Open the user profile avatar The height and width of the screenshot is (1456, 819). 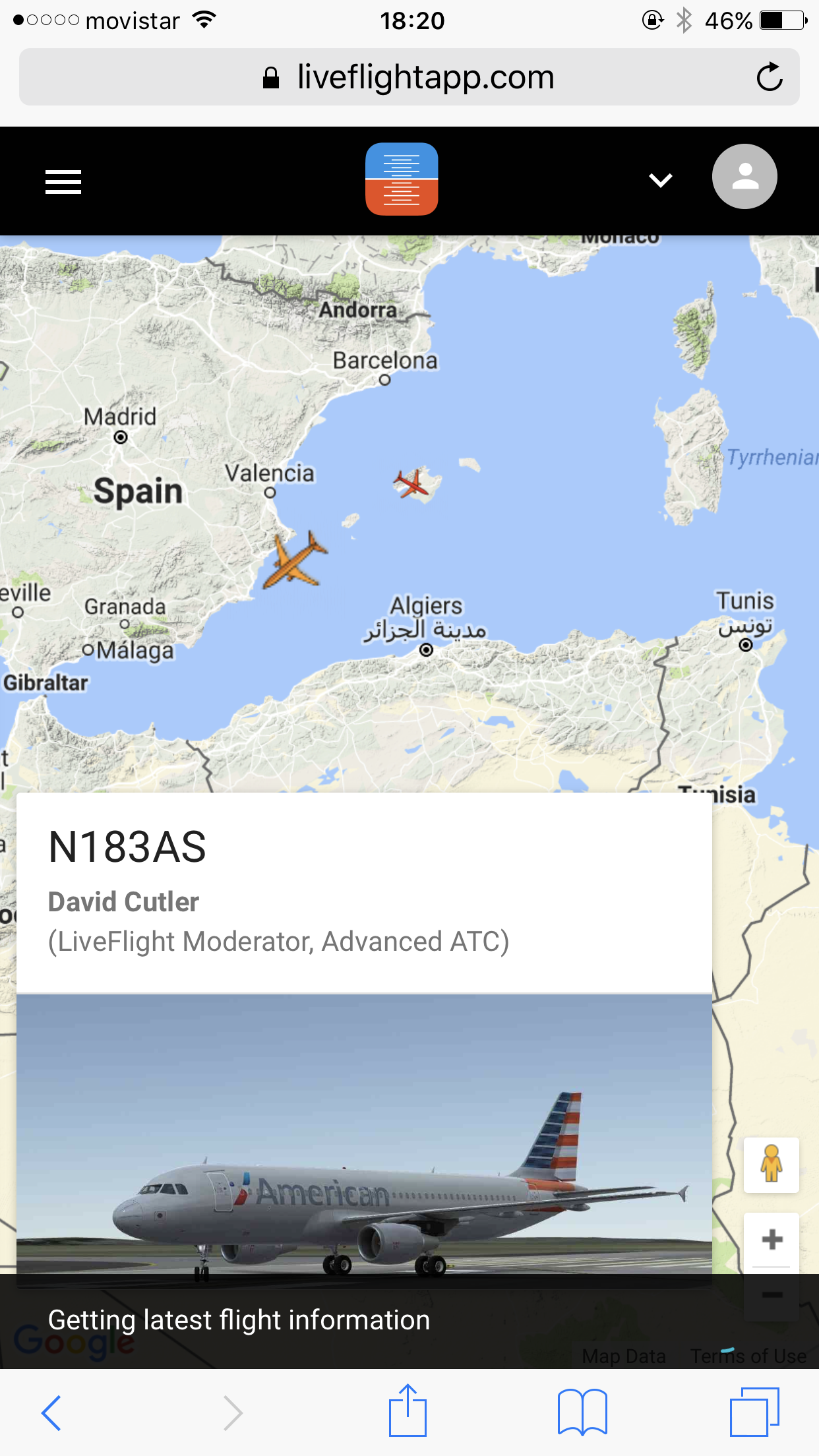[744, 177]
